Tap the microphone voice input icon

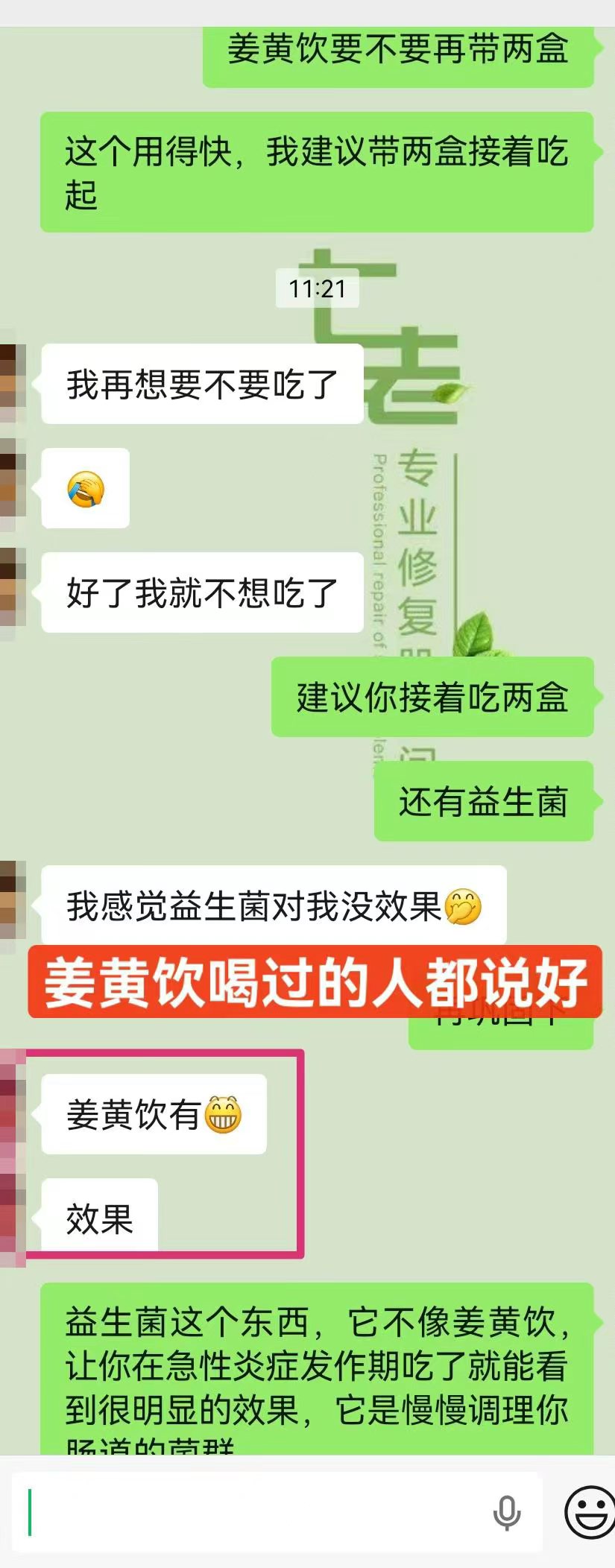point(507,1512)
